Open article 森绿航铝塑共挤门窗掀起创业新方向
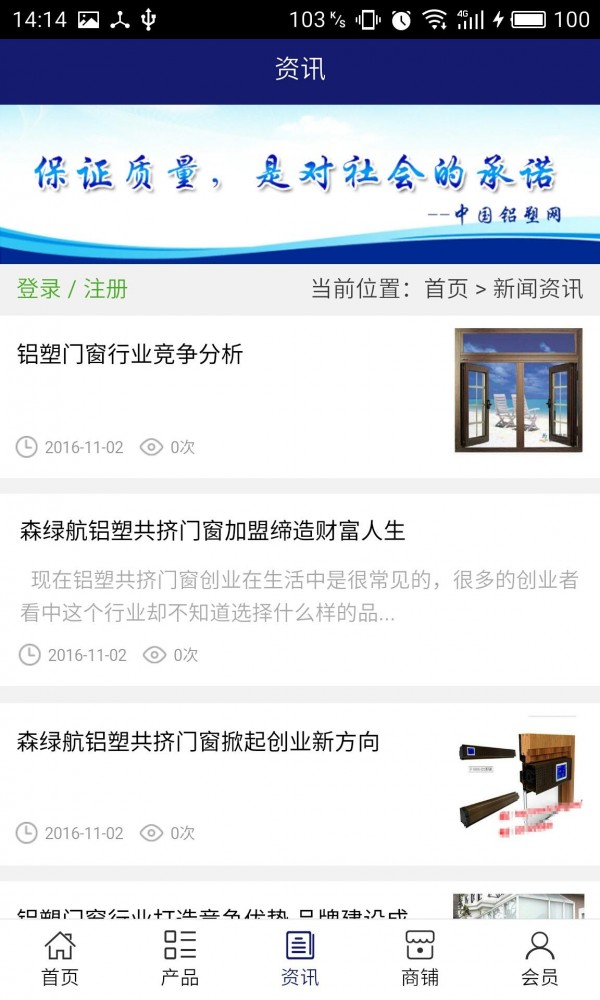The width and height of the screenshot is (600, 1000). 198,742
